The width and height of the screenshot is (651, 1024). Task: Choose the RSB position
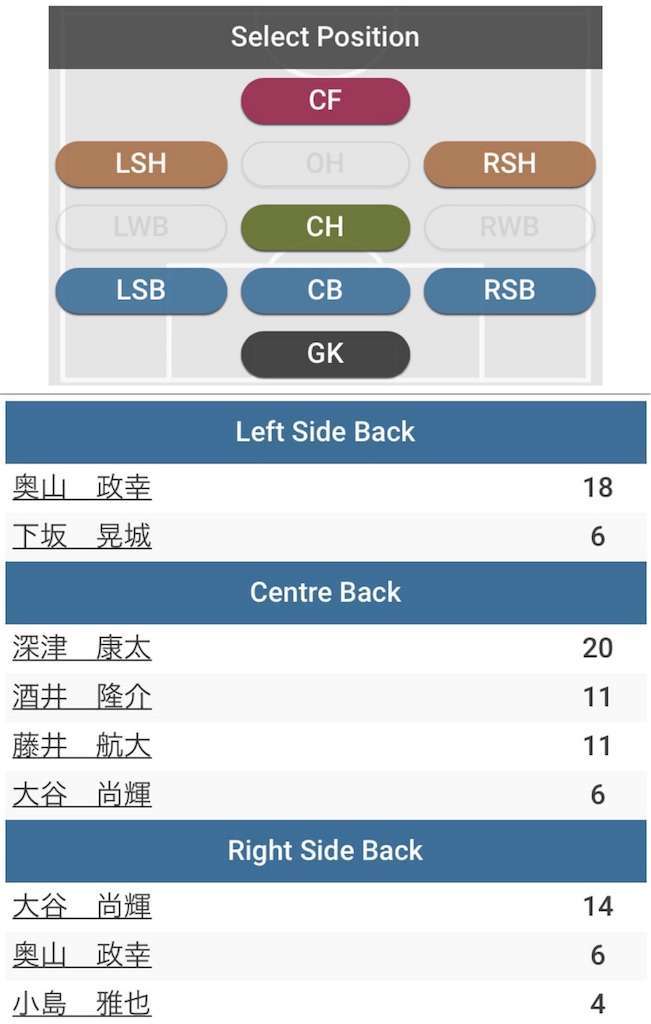509,290
